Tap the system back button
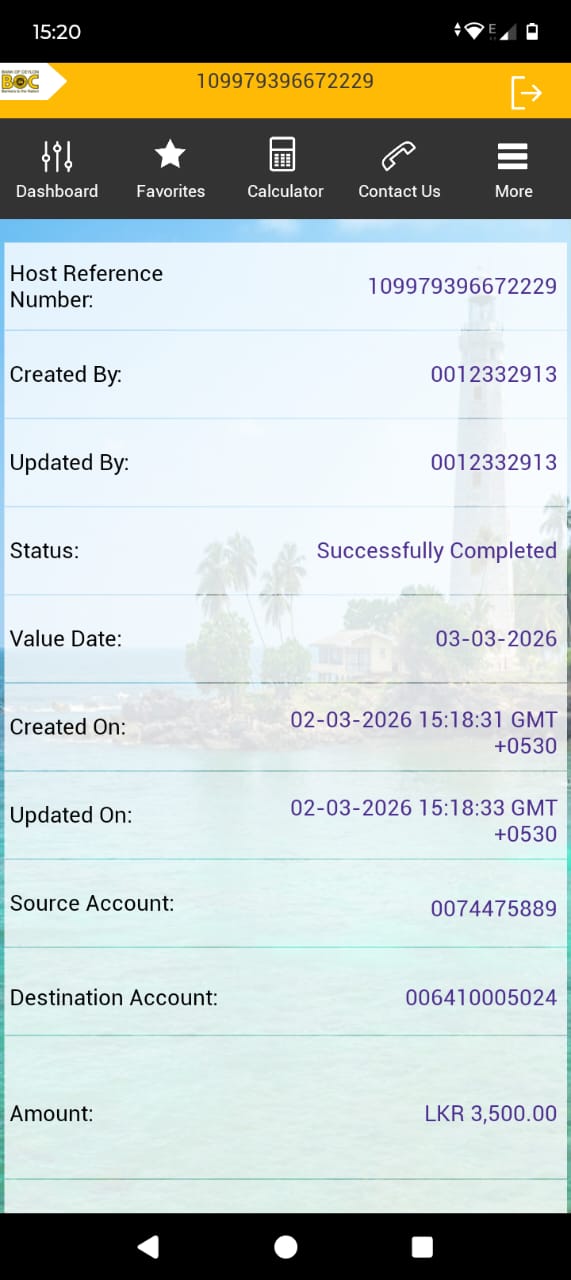Image resolution: width=571 pixels, height=1280 pixels. [148, 1246]
